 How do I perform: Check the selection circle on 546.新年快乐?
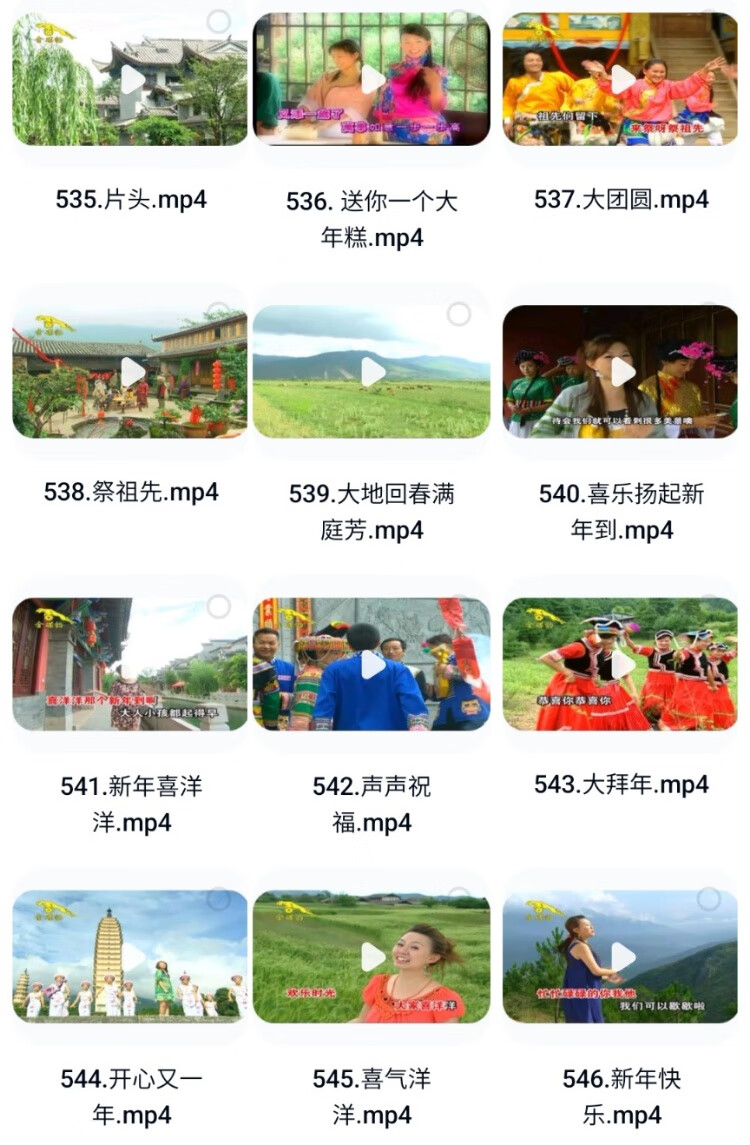tap(709, 899)
